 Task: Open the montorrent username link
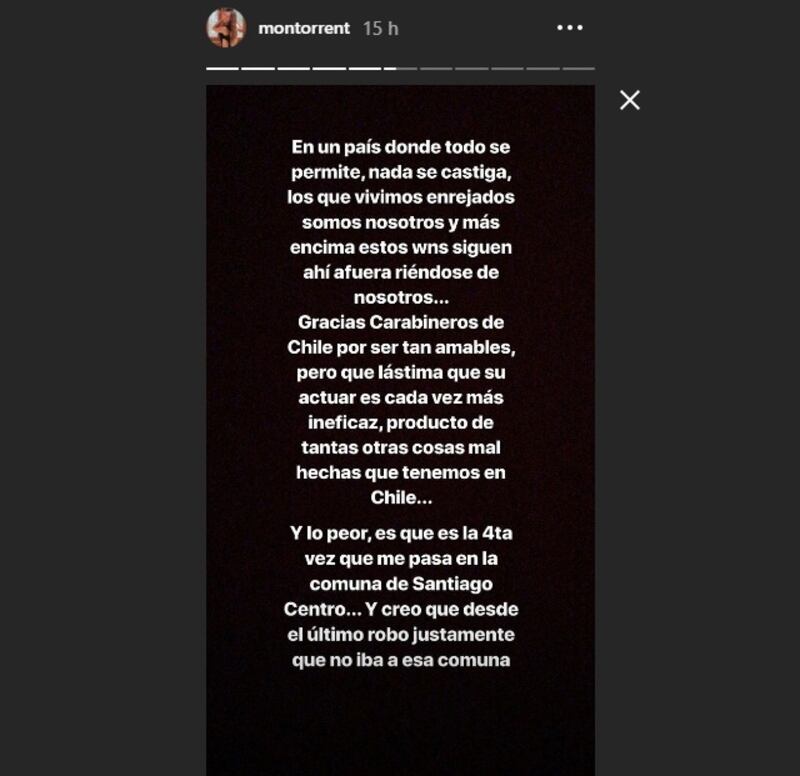[x=303, y=29]
